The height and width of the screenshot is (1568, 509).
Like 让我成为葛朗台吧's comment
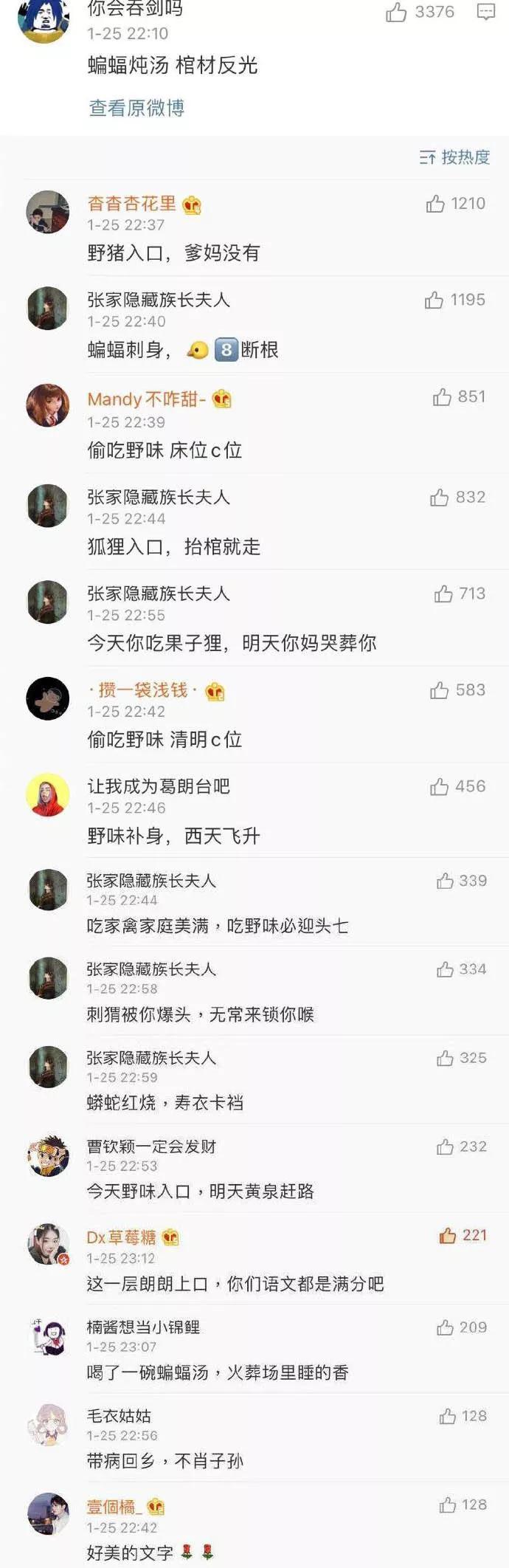click(439, 787)
